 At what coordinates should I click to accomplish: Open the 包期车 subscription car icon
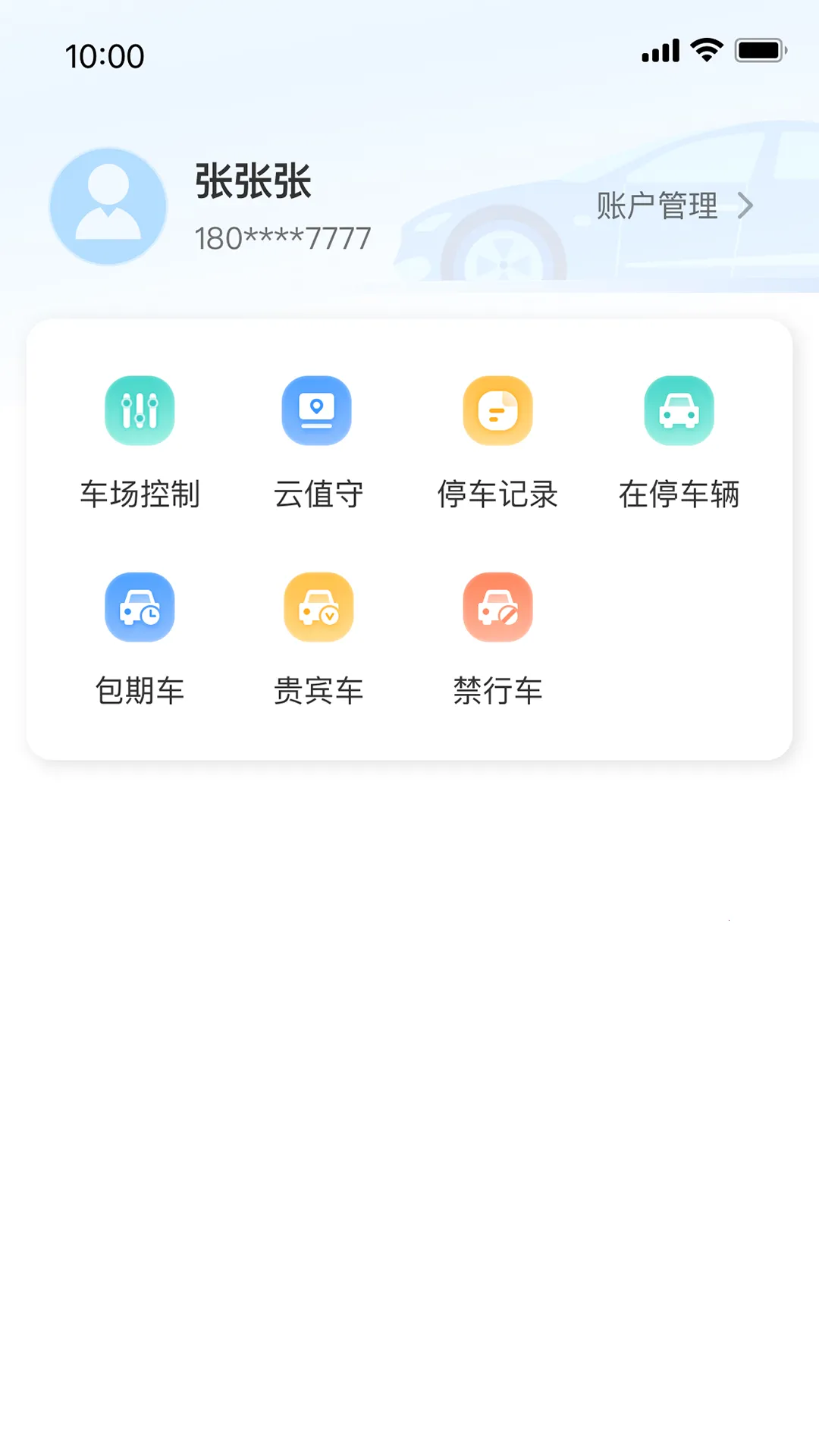point(140,607)
